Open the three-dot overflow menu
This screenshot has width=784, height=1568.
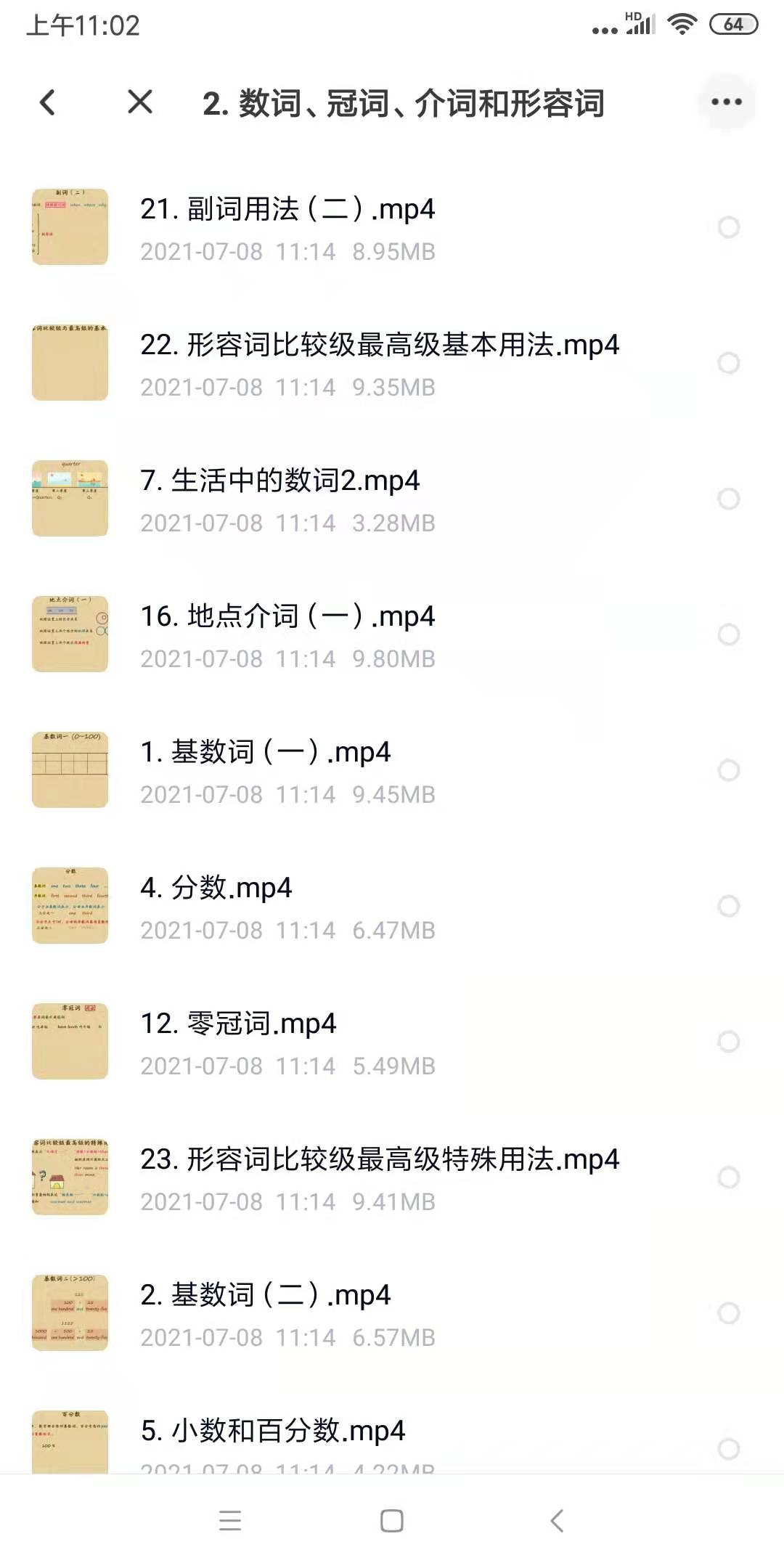coord(727,102)
